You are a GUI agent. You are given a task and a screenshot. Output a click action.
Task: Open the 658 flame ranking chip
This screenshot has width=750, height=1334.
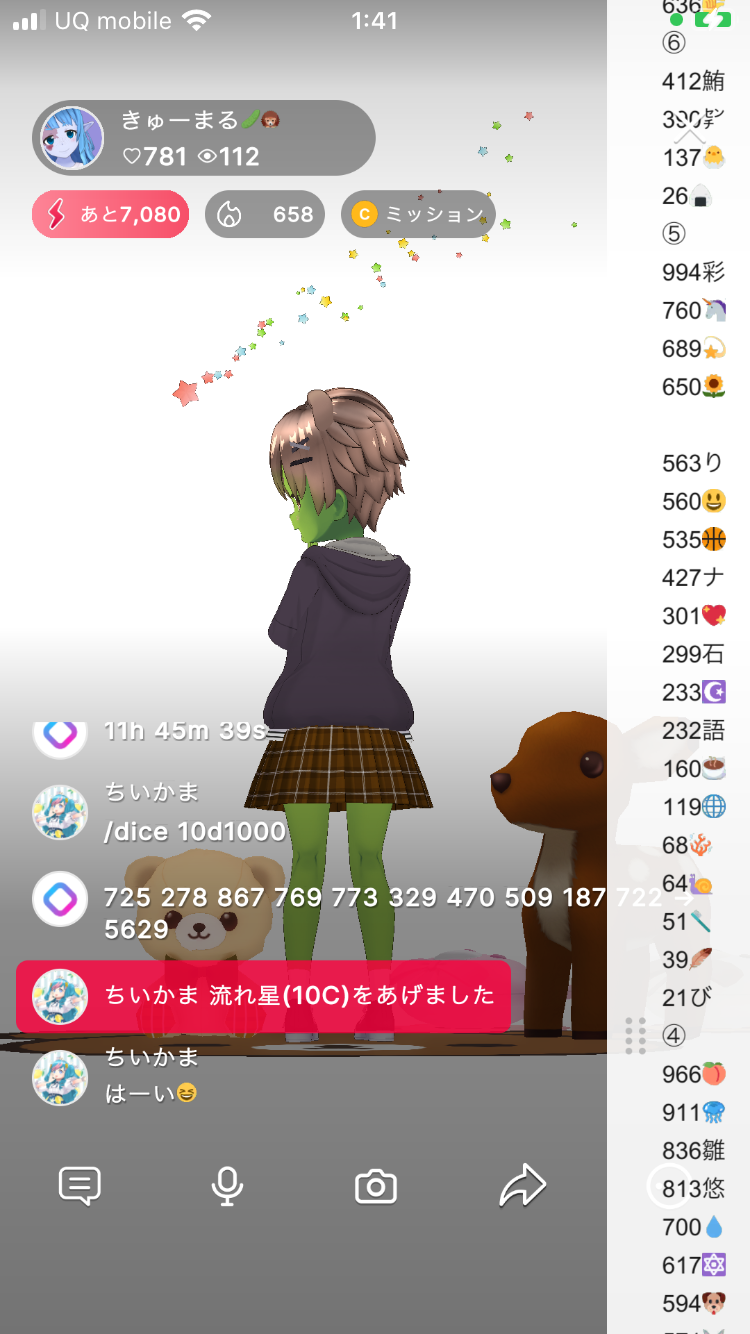(265, 214)
